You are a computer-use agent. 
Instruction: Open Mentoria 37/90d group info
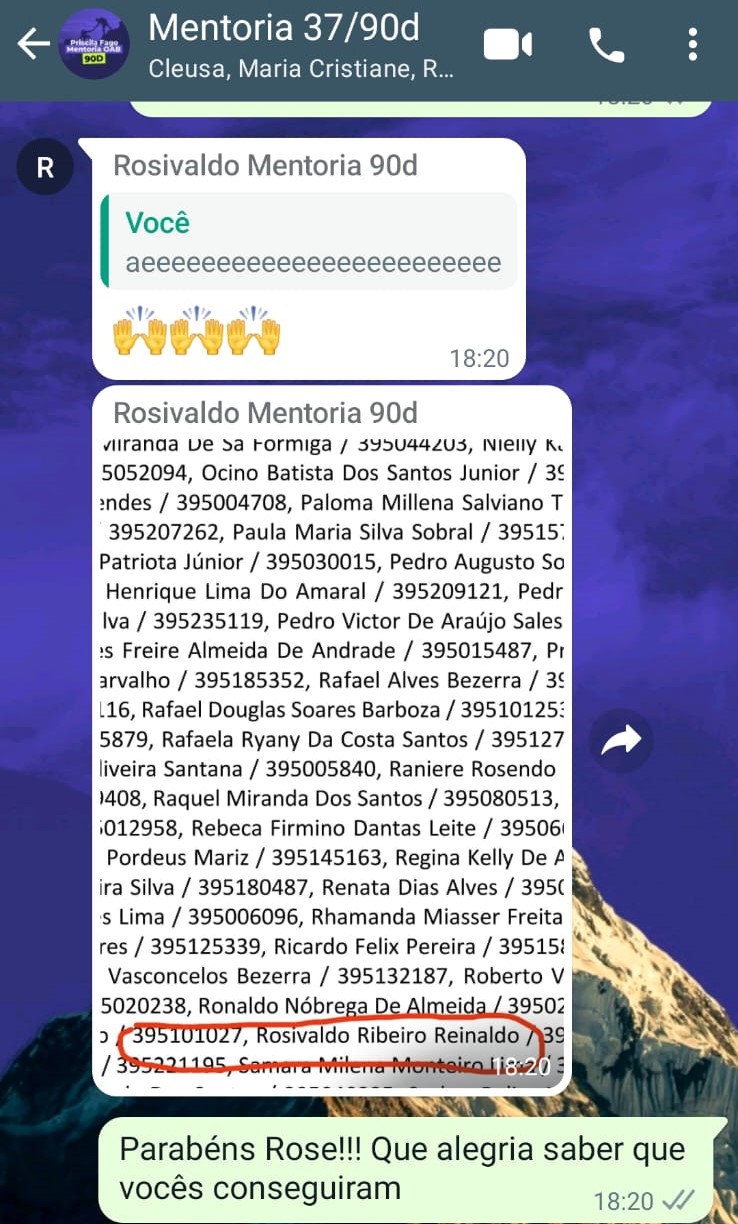(301, 45)
